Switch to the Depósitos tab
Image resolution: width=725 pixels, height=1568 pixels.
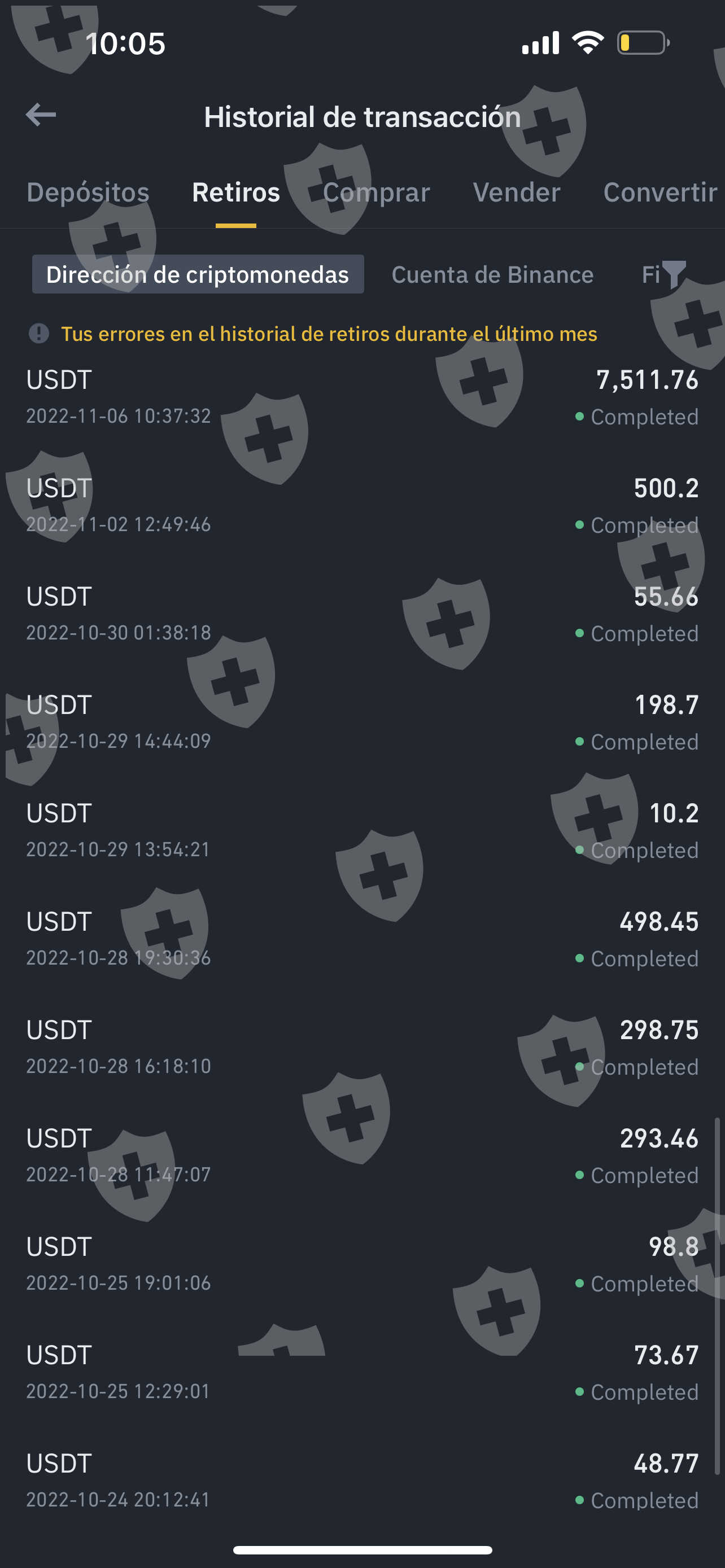pos(88,192)
